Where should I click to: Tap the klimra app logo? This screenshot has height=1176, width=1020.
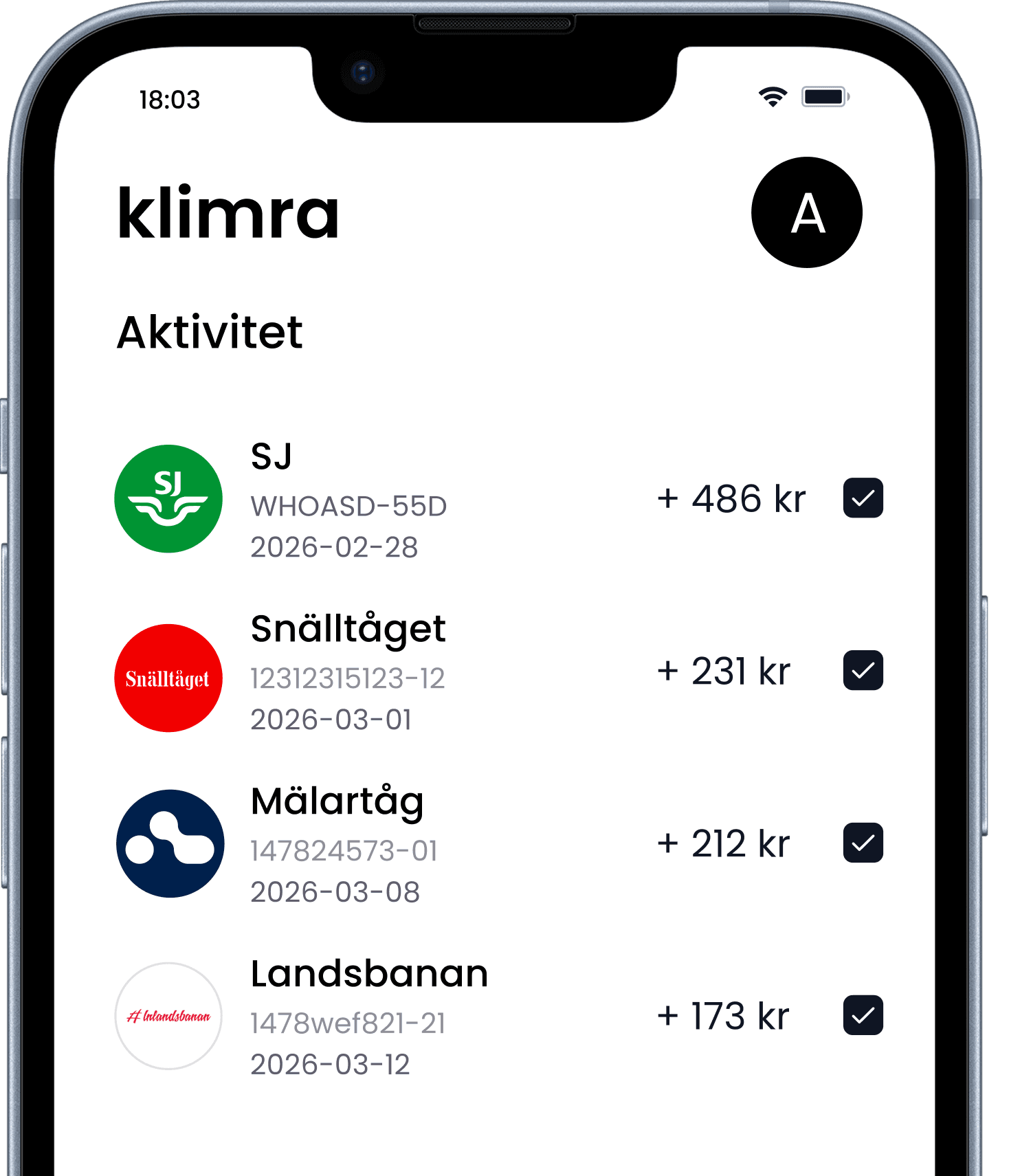click(228, 214)
